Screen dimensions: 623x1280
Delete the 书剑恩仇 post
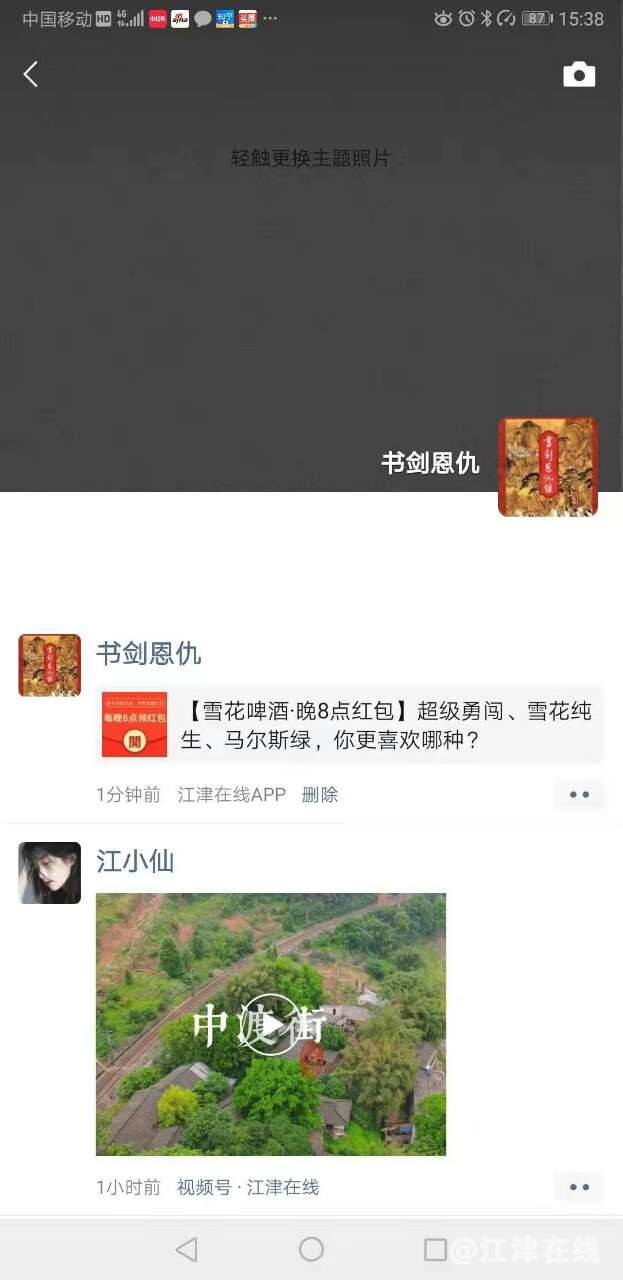[320, 795]
